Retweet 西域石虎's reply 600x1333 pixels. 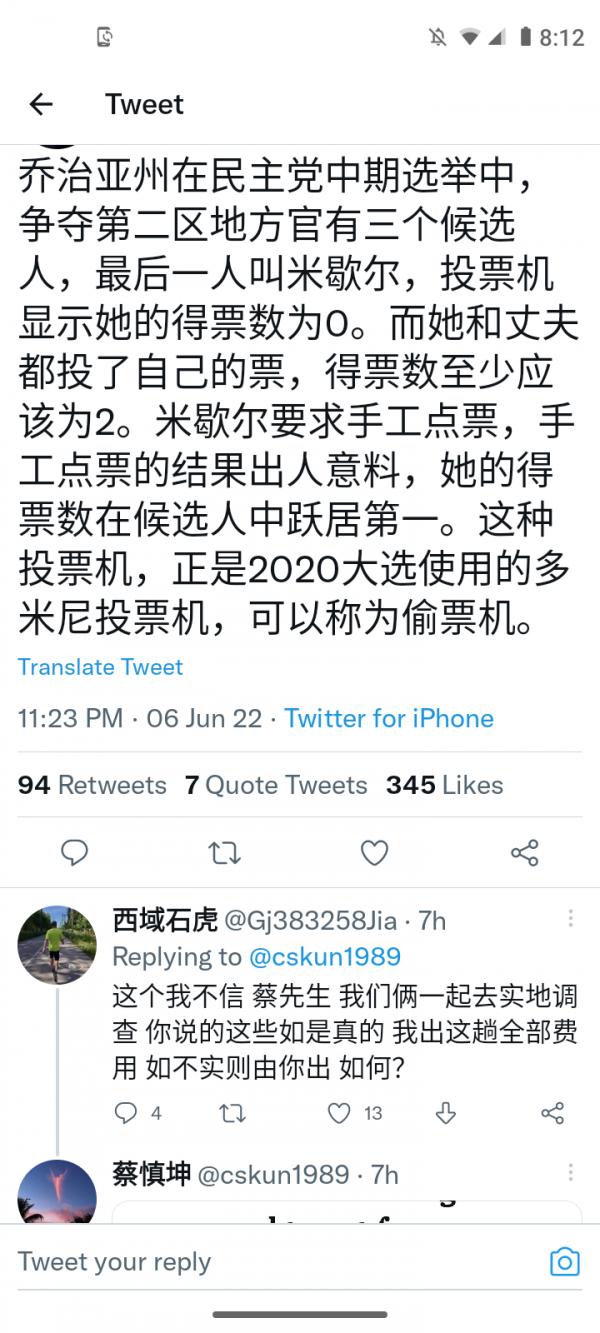point(232,1112)
